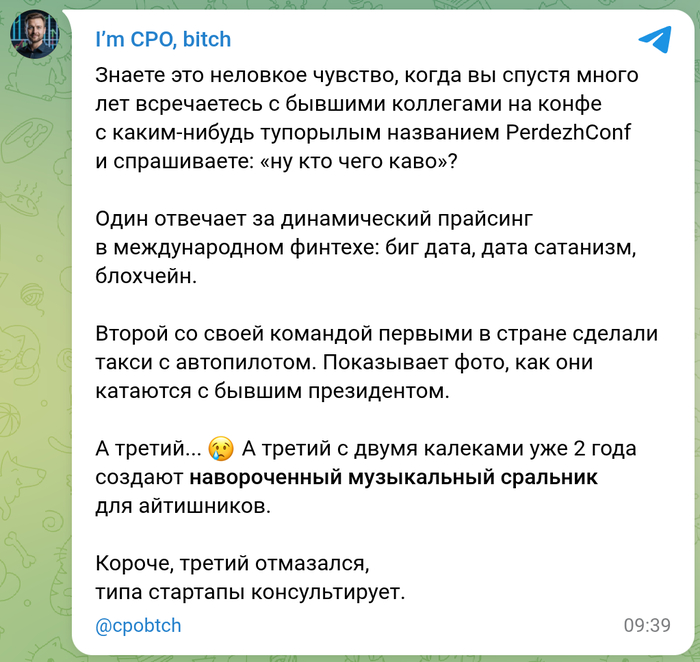Tap the channel author's avatar photo
This screenshot has height=662, width=700.
coord(35,36)
